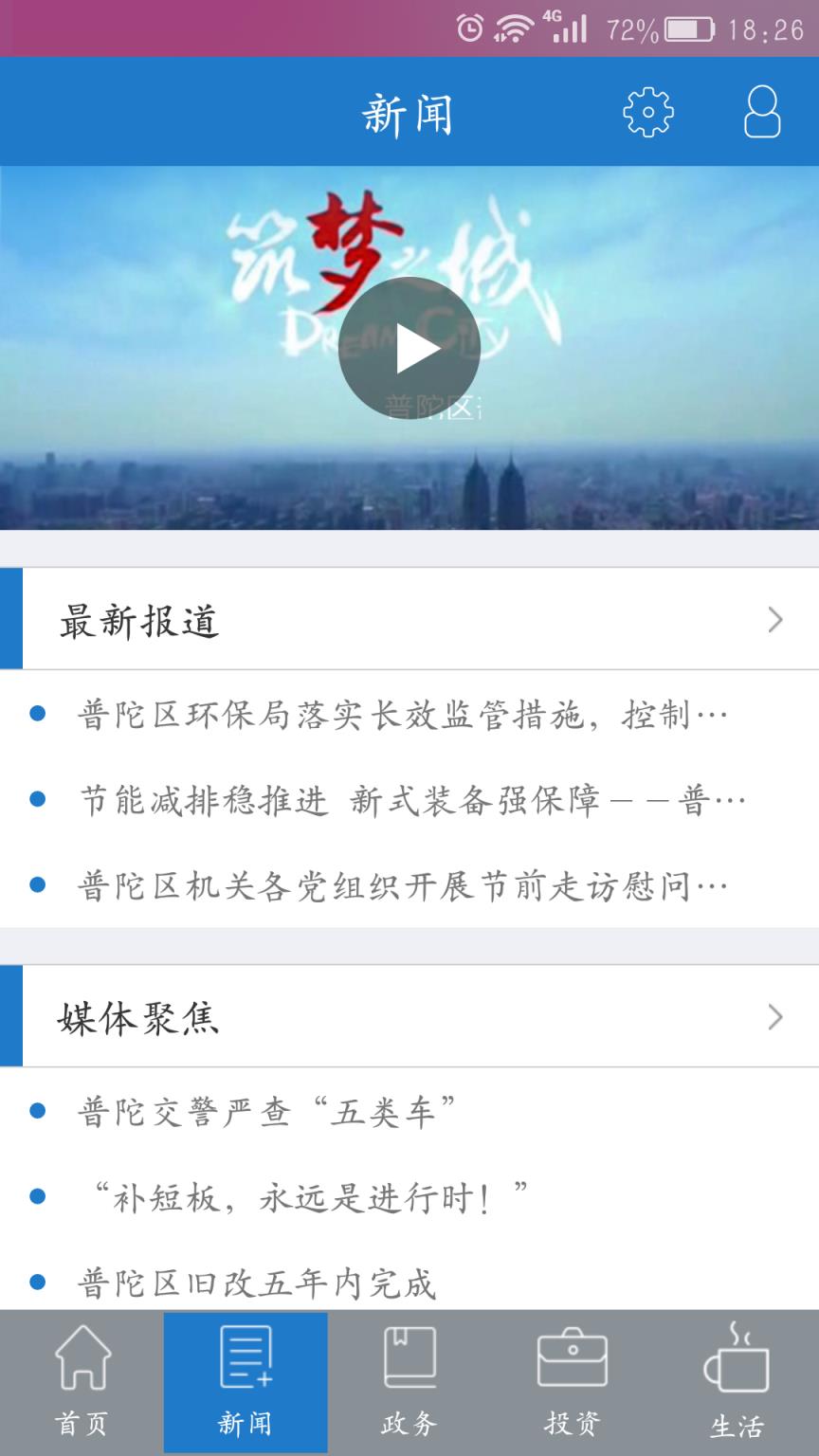Open the article 普陀交警严查“五类车”

[267, 1111]
